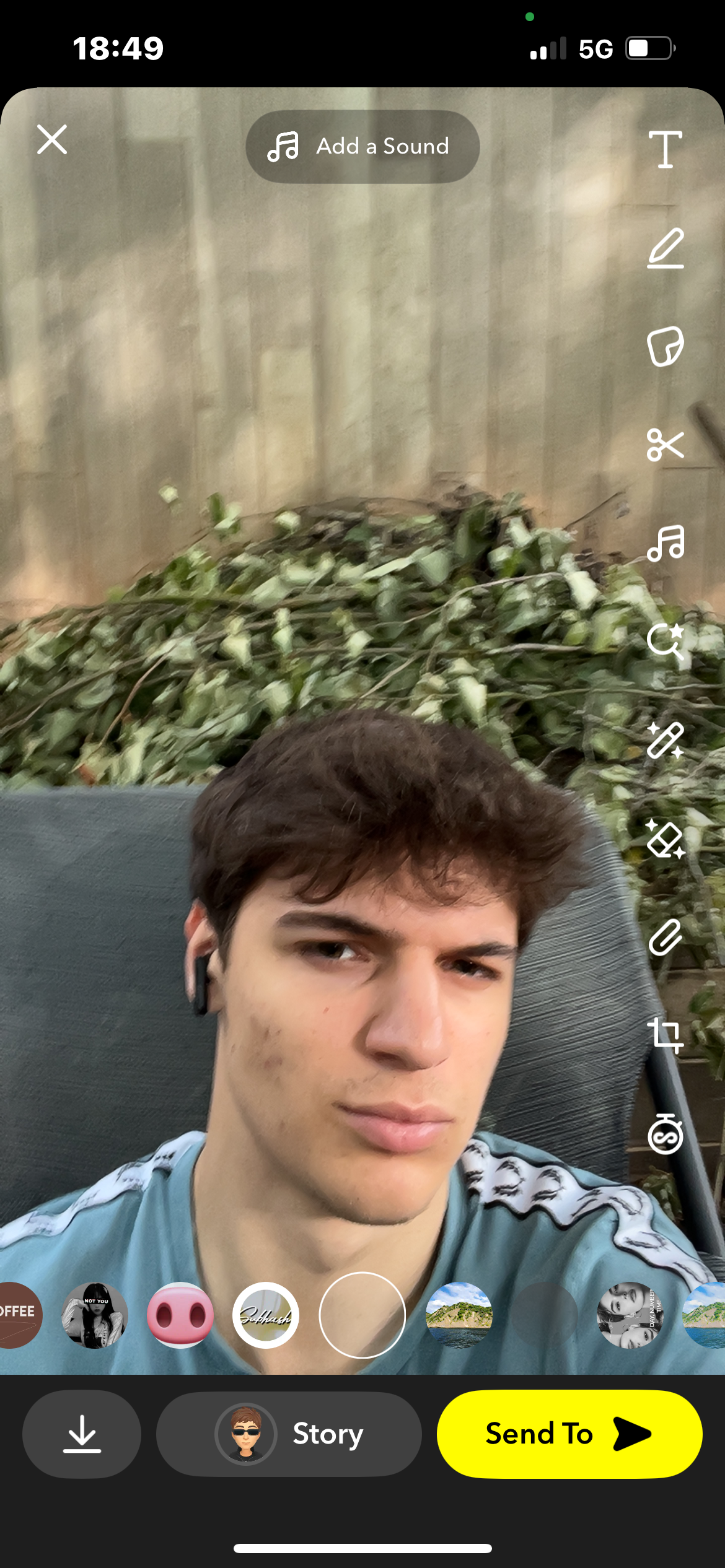The image size is (725, 1568).
Task: Open the magic eraser tool
Action: click(x=666, y=839)
